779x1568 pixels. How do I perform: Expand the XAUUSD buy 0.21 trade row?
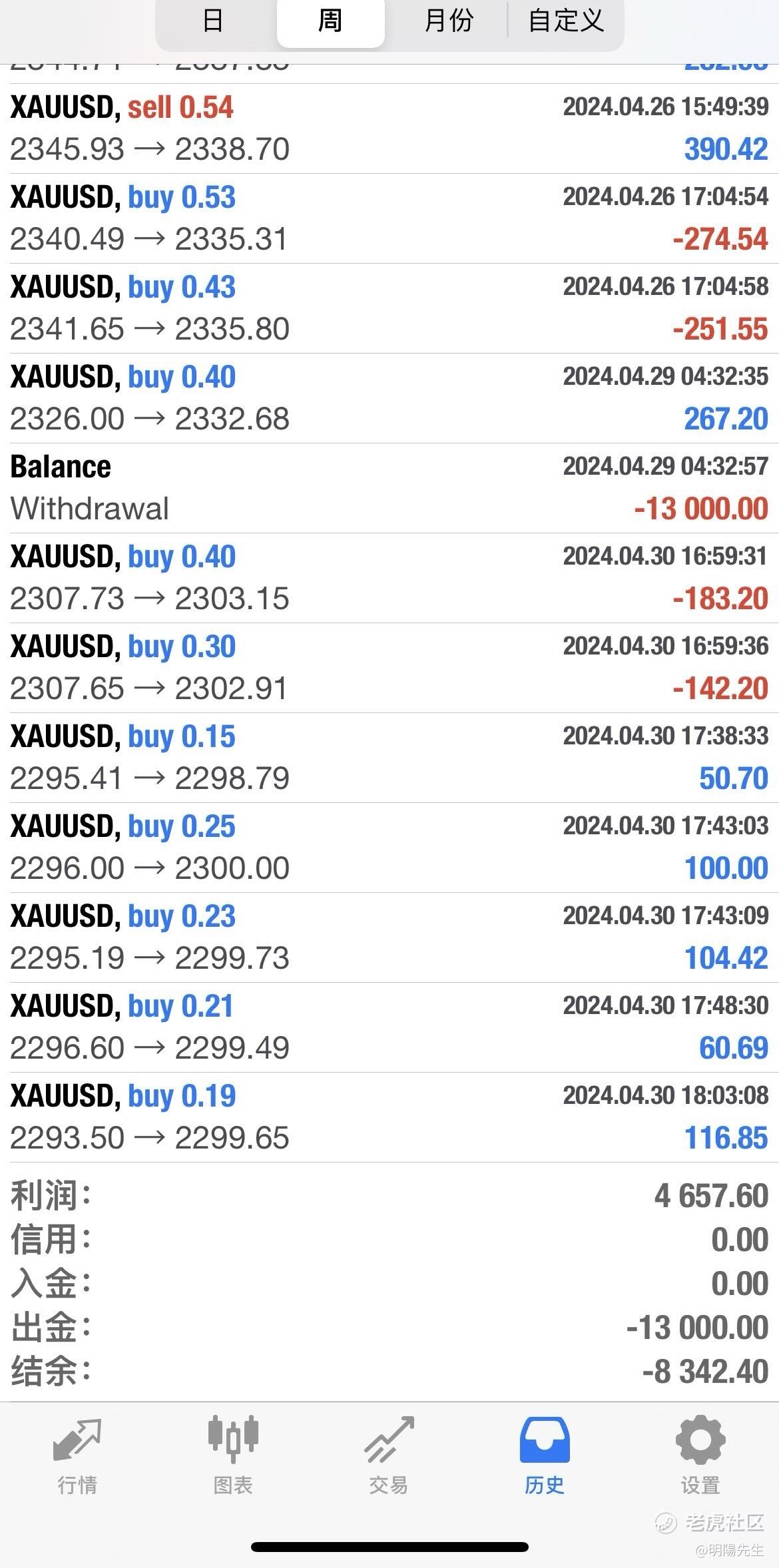click(x=389, y=1027)
